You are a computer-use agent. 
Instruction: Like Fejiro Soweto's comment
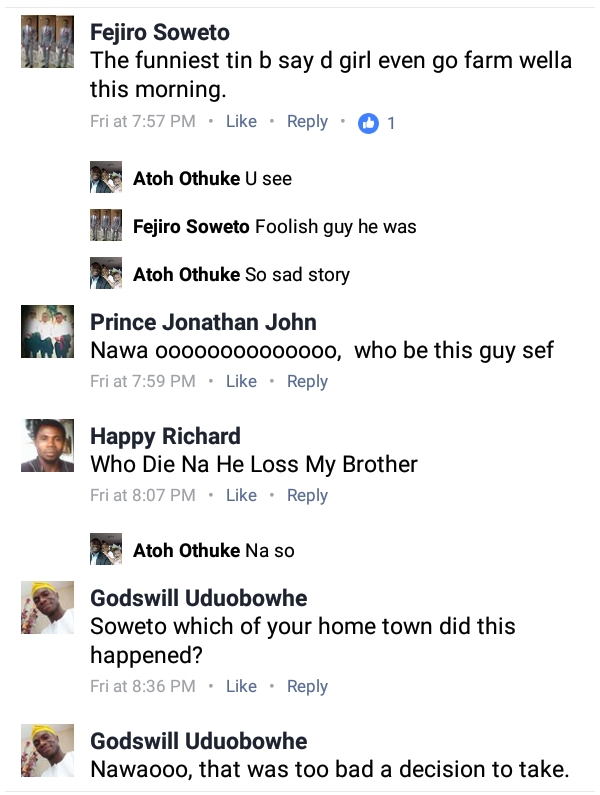click(x=241, y=122)
